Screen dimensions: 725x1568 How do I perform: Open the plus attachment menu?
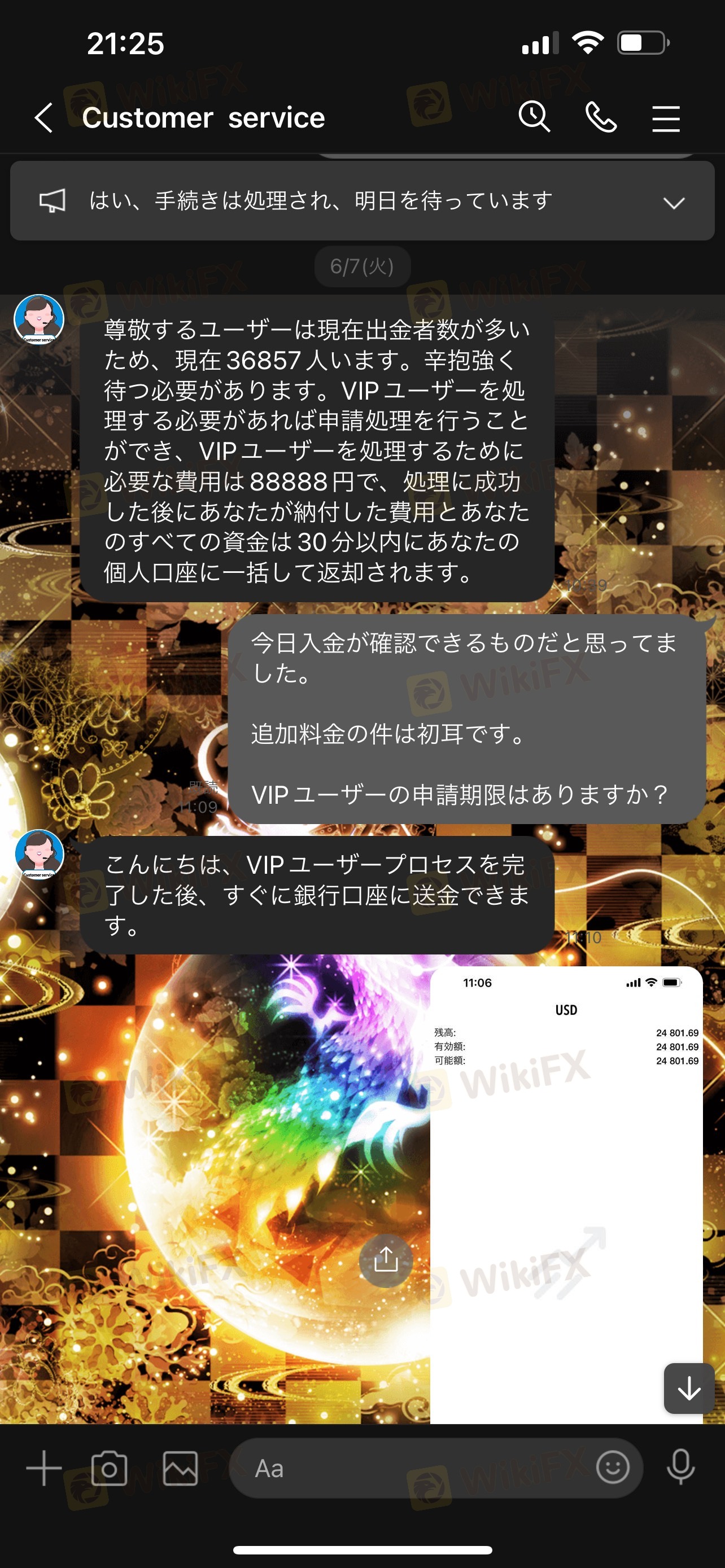pyautogui.click(x=44, y=1468)
